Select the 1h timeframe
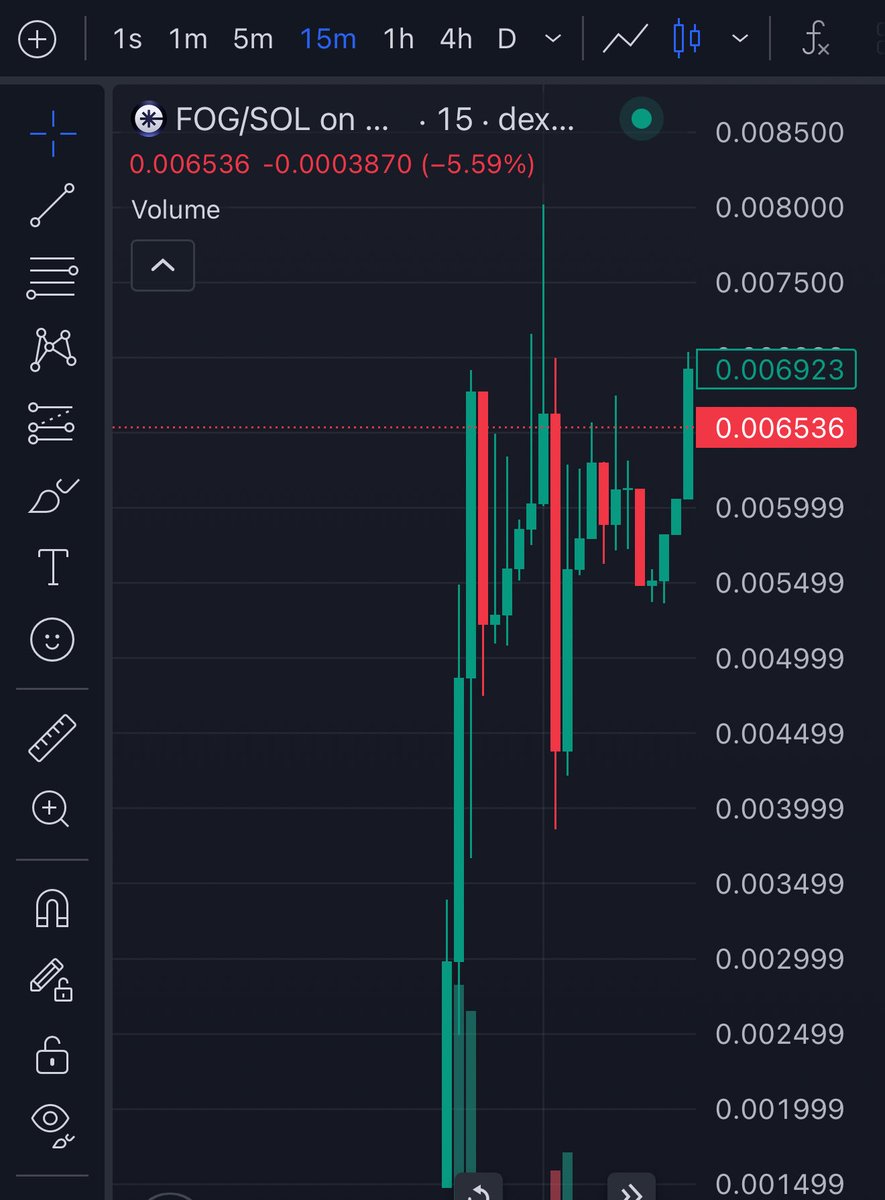The width and height of the screenshot is (885, 1200). click(x=398, y=40)
